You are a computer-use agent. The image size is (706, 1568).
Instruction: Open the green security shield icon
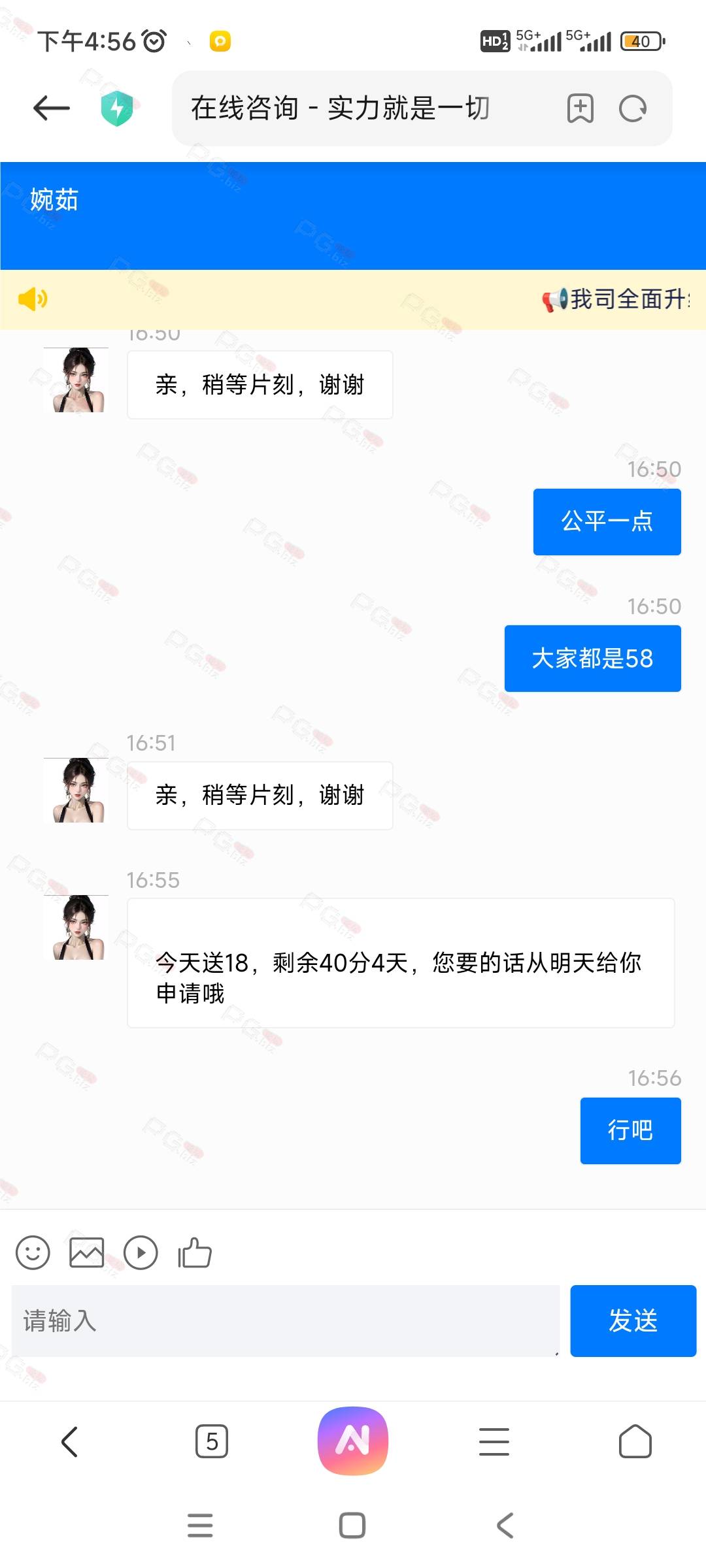[x=117, y=108]
